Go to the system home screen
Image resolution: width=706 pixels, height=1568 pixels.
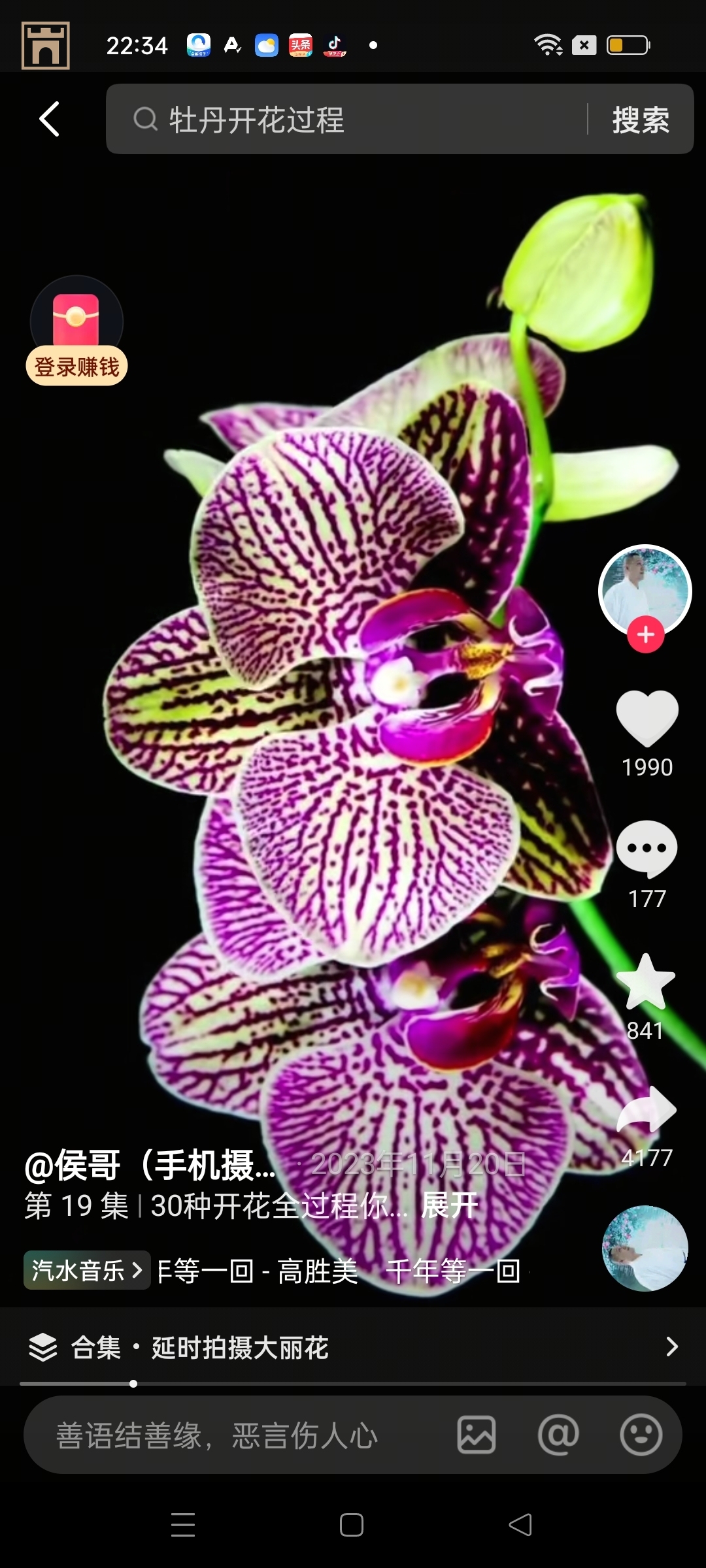click(x=352, y=1525)
